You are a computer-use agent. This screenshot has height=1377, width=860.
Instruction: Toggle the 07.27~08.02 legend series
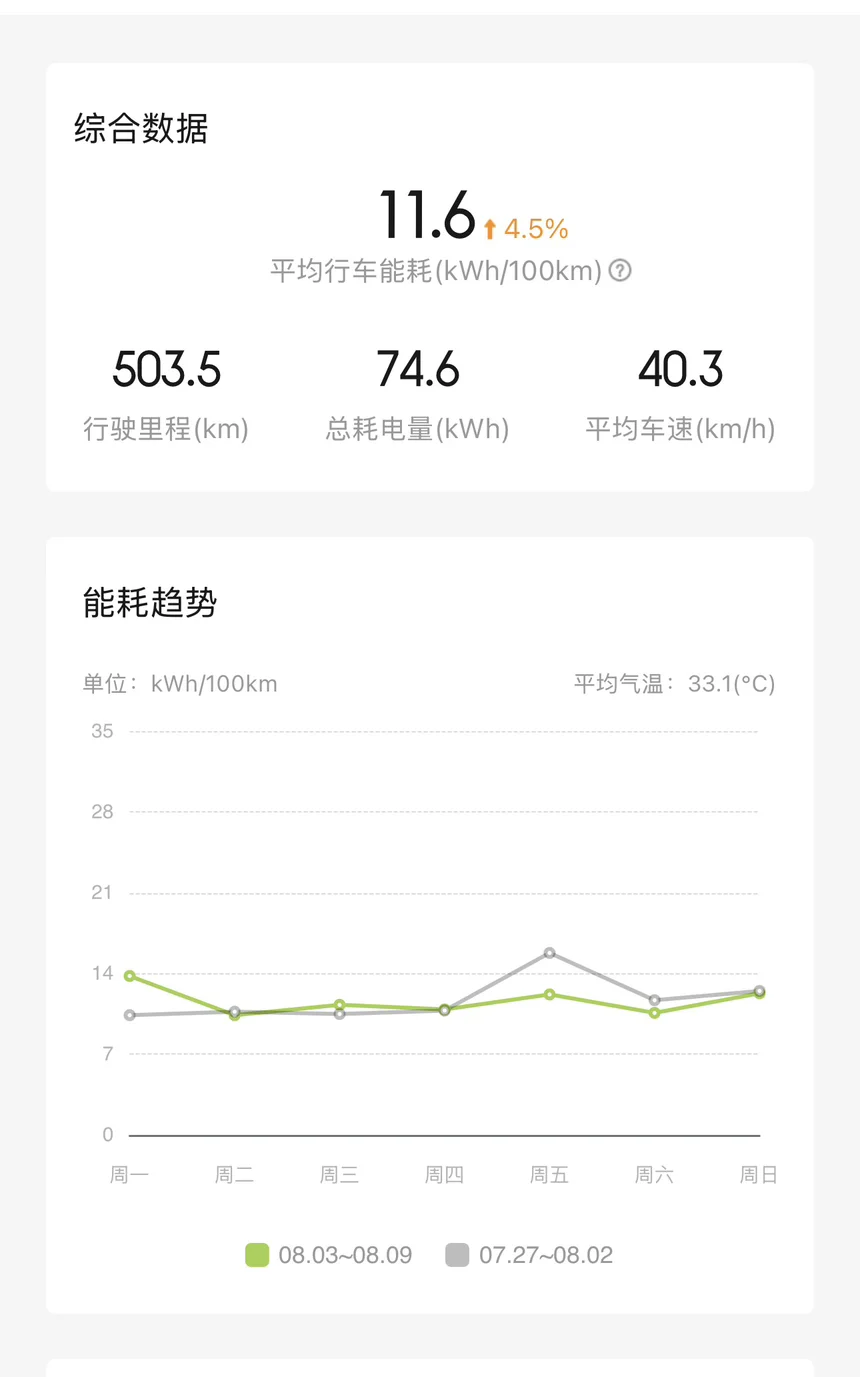coord(529,1255)
